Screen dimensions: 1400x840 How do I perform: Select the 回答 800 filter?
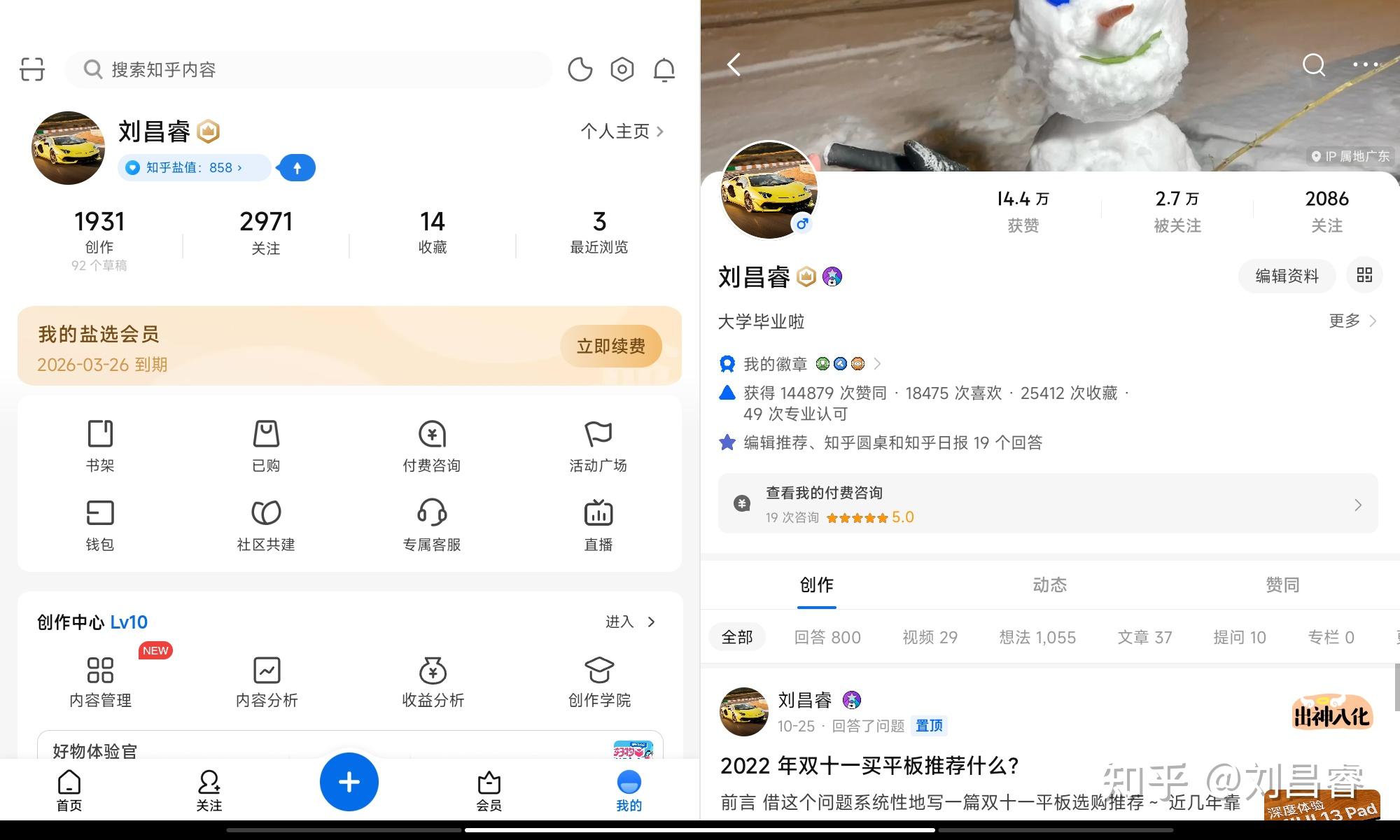827,637
